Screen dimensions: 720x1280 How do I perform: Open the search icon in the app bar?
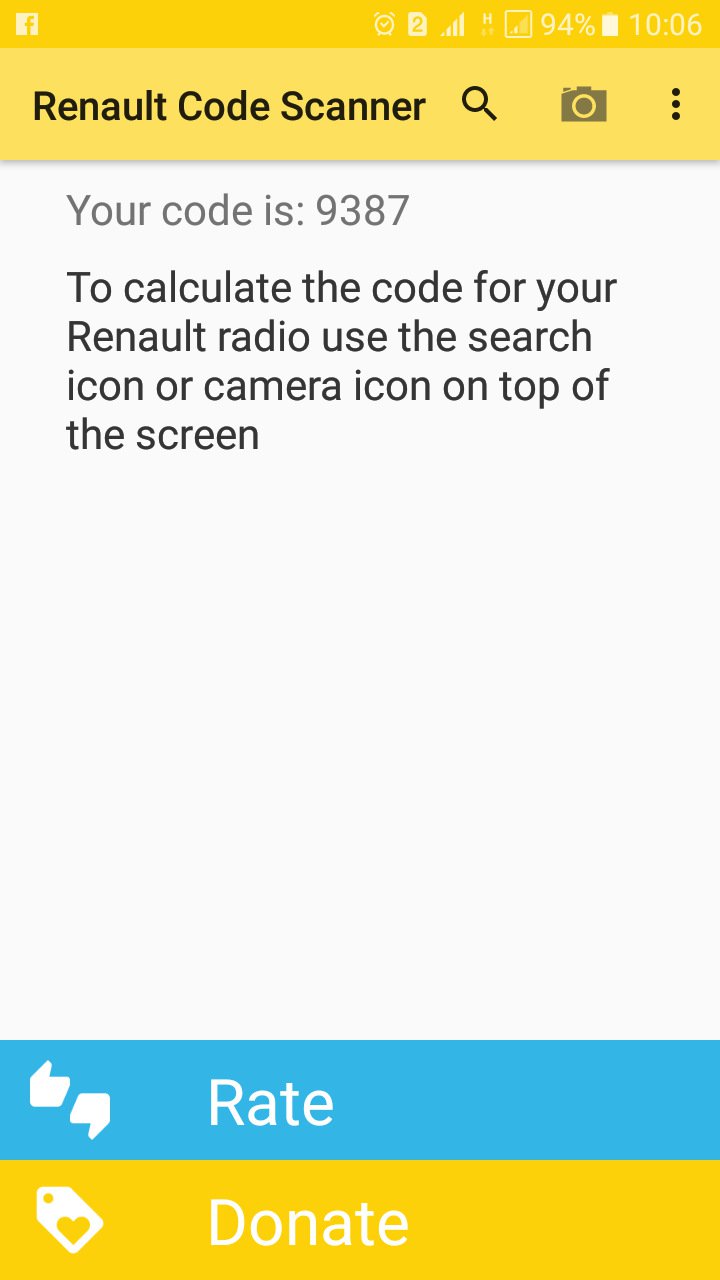(x=480, y=104)
